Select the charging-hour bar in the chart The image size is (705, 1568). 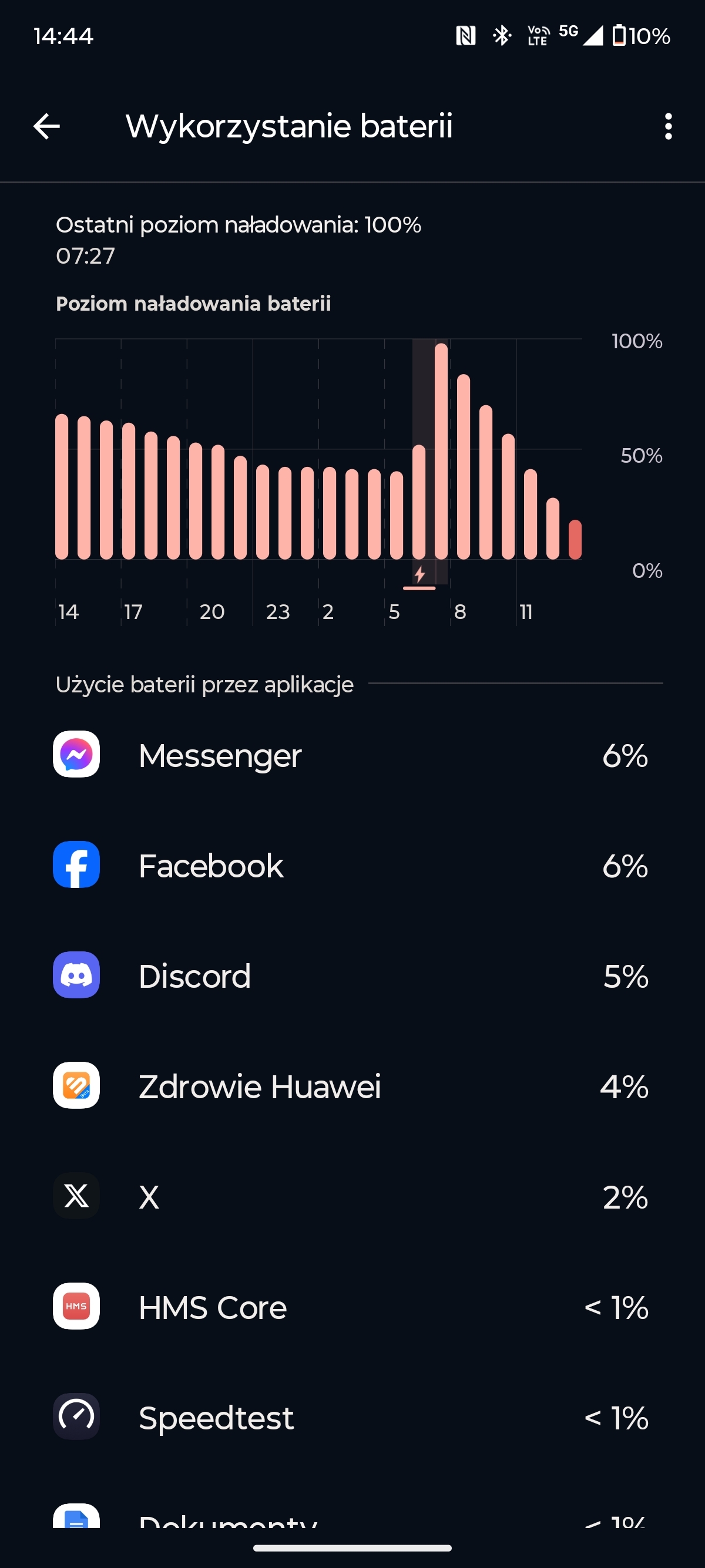[419, 502]
